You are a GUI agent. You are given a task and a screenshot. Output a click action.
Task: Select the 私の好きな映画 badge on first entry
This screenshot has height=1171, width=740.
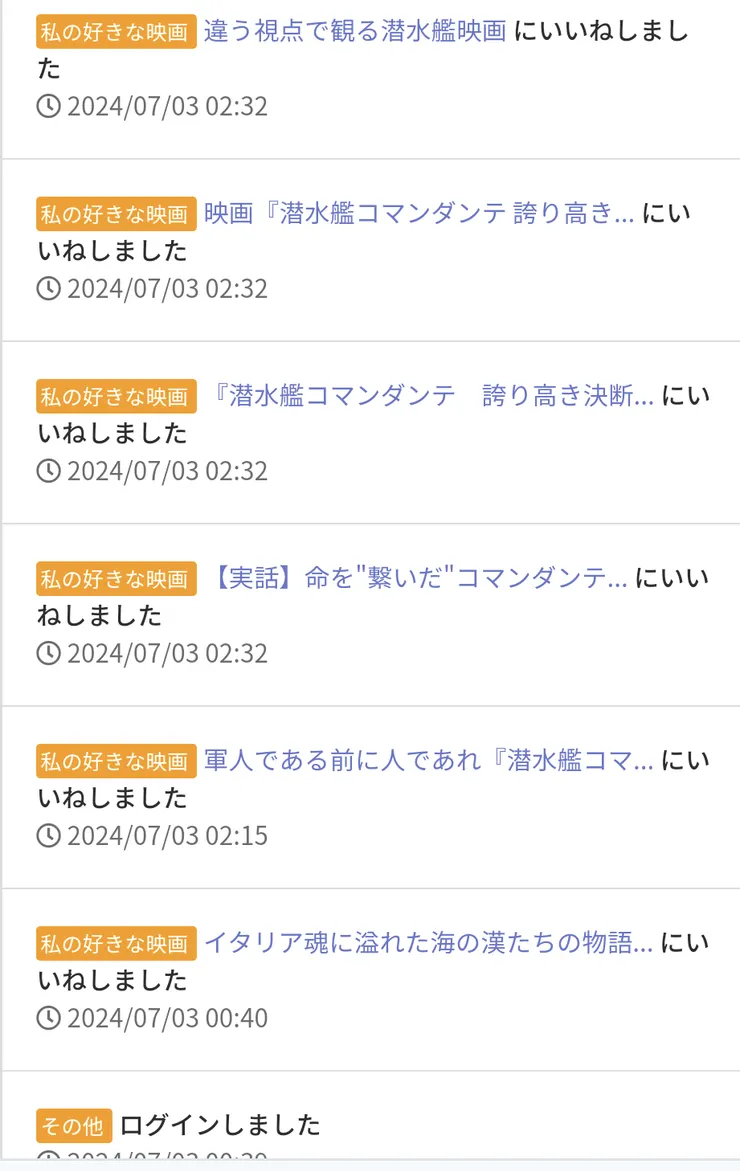115,31
